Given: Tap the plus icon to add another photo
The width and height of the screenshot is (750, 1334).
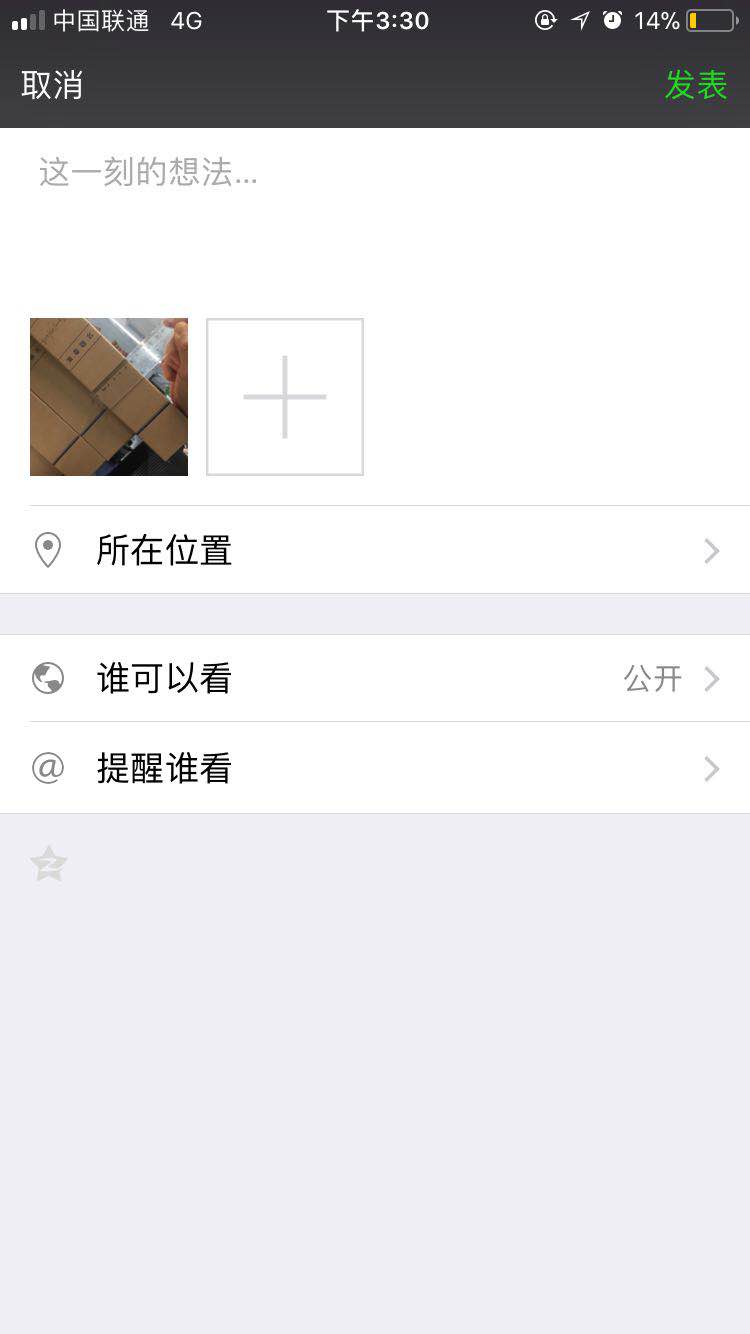Looking at the screenshot, I should [x=284, y=396].
